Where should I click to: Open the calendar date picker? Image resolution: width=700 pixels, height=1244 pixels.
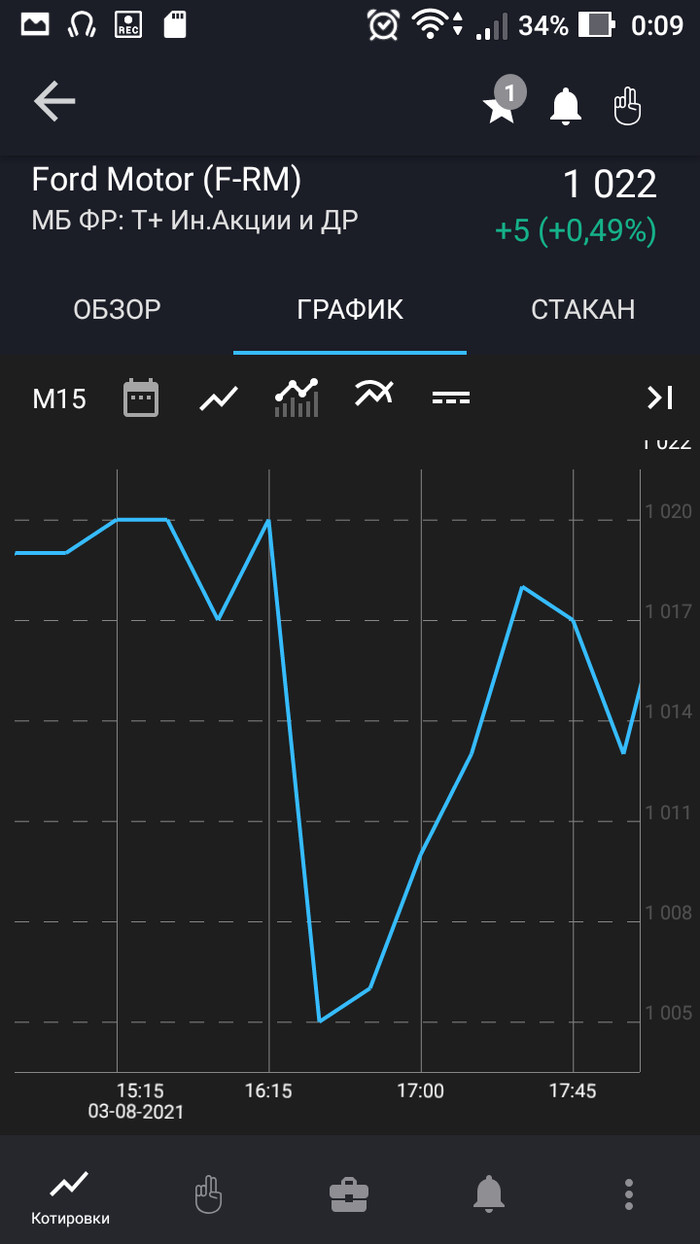pyautogui.click(x=141, y=398)
